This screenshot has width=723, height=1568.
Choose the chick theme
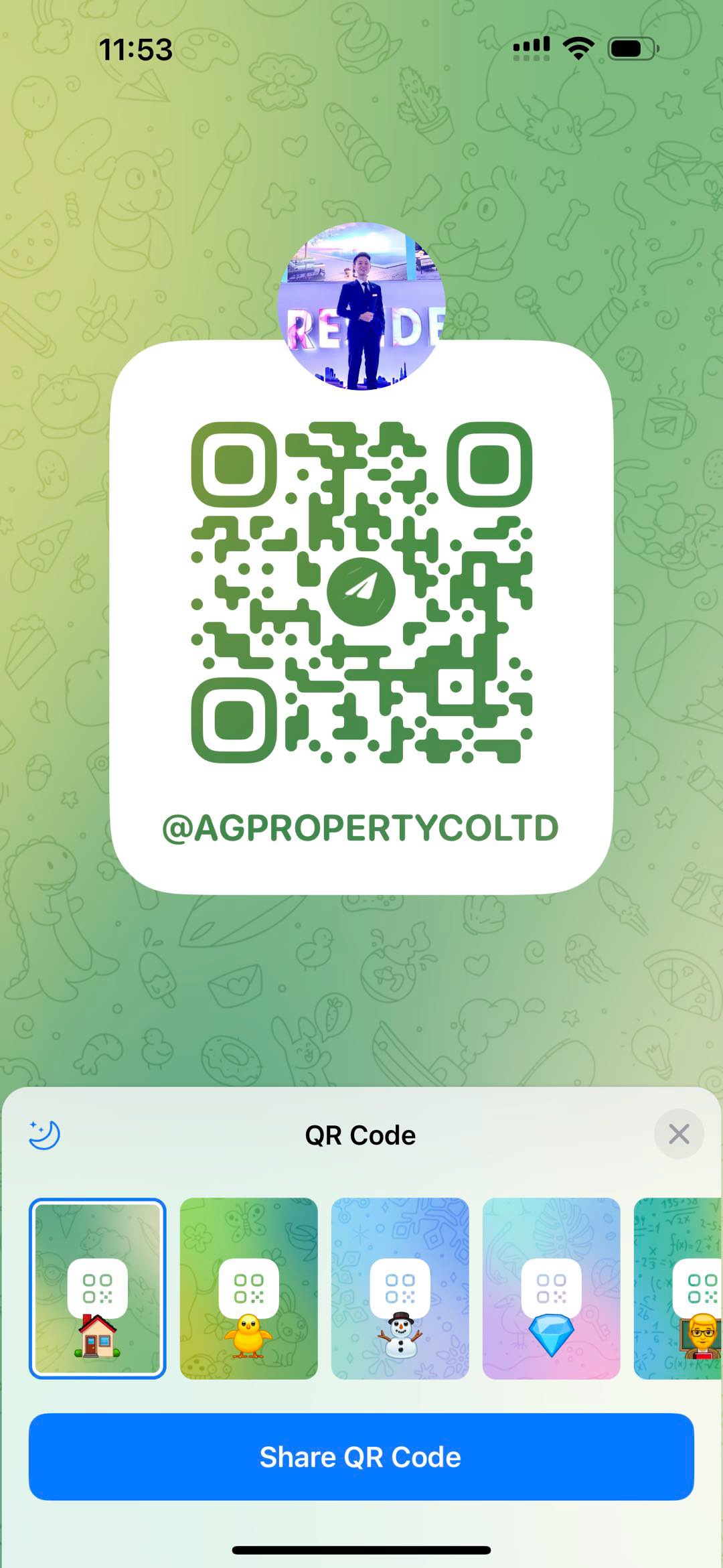point(248,1288)
